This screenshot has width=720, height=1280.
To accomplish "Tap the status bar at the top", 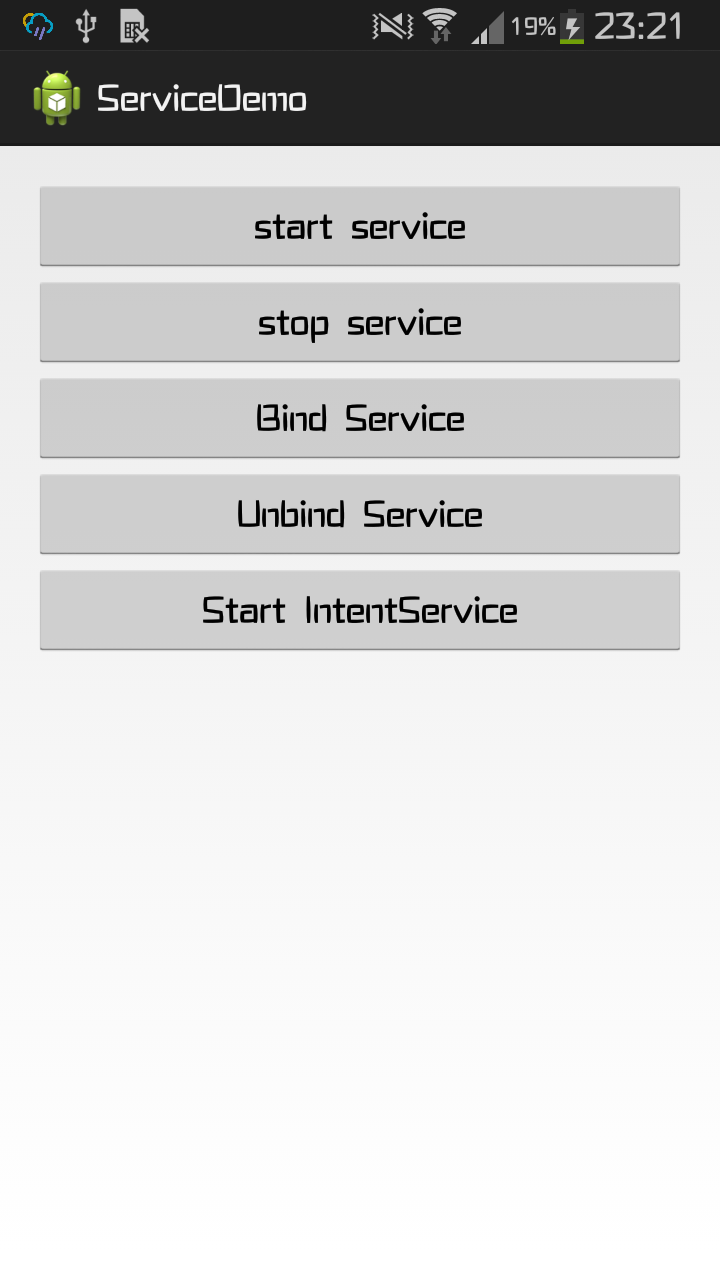I will tap(300, 27).
